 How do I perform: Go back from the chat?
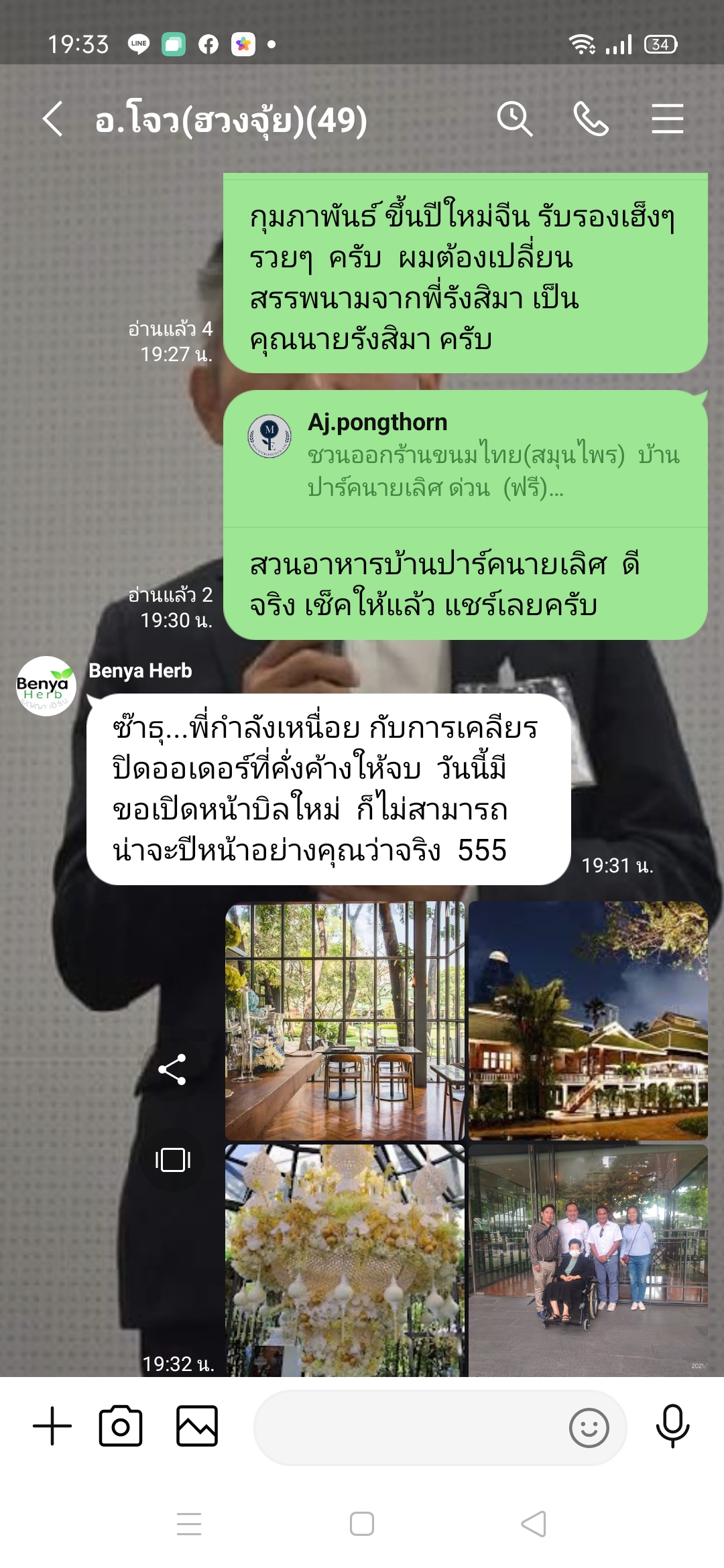coord(52,119)
